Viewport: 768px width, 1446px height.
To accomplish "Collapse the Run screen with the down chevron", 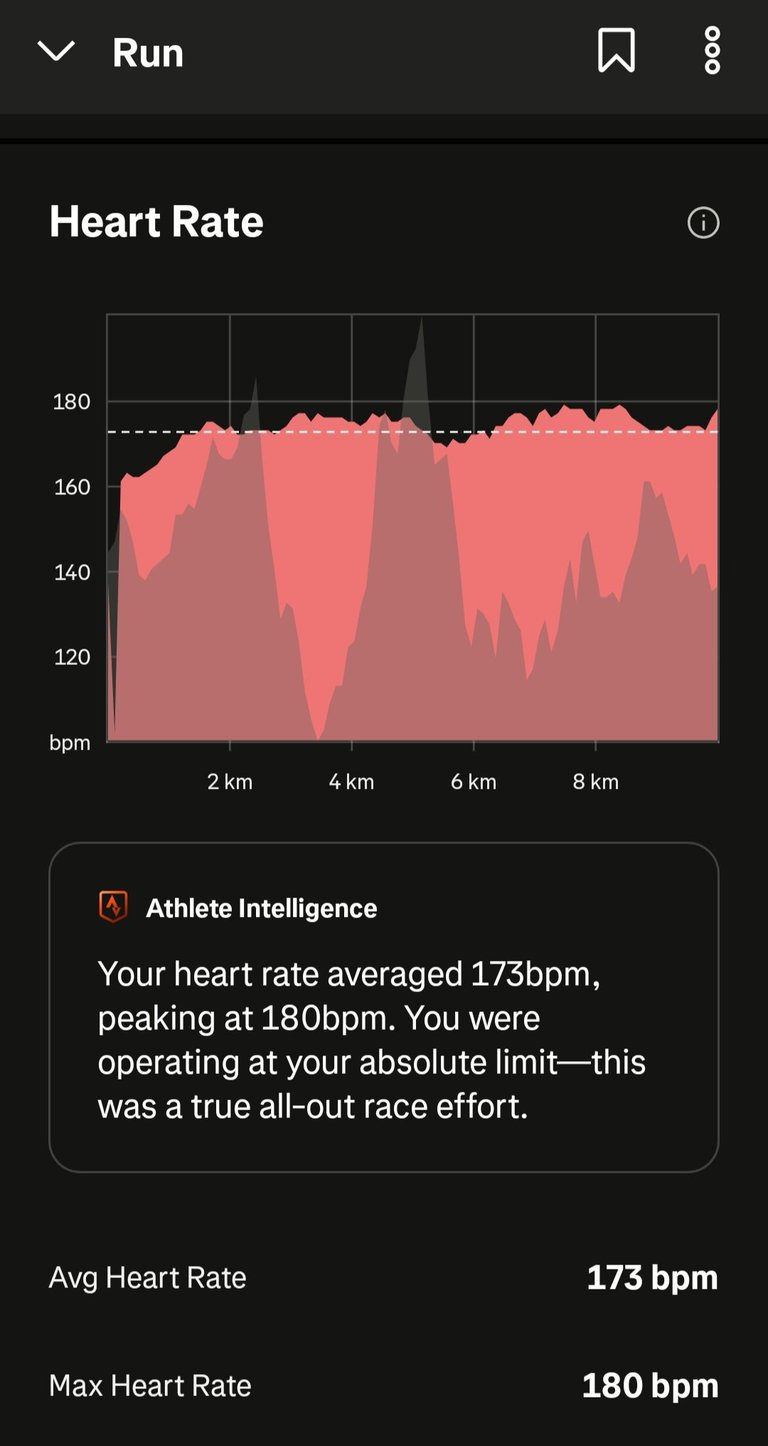I will pos(56,51).
